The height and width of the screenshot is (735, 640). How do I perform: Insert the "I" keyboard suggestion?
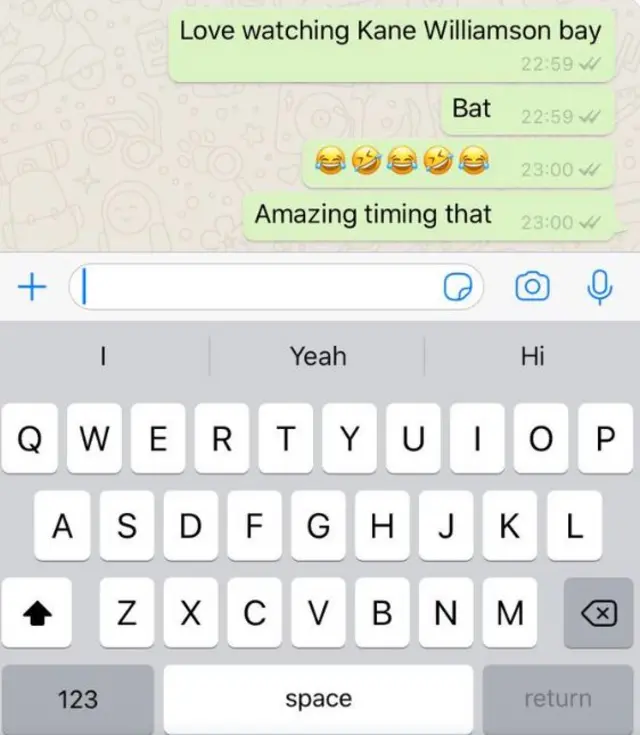click(103, 356)
